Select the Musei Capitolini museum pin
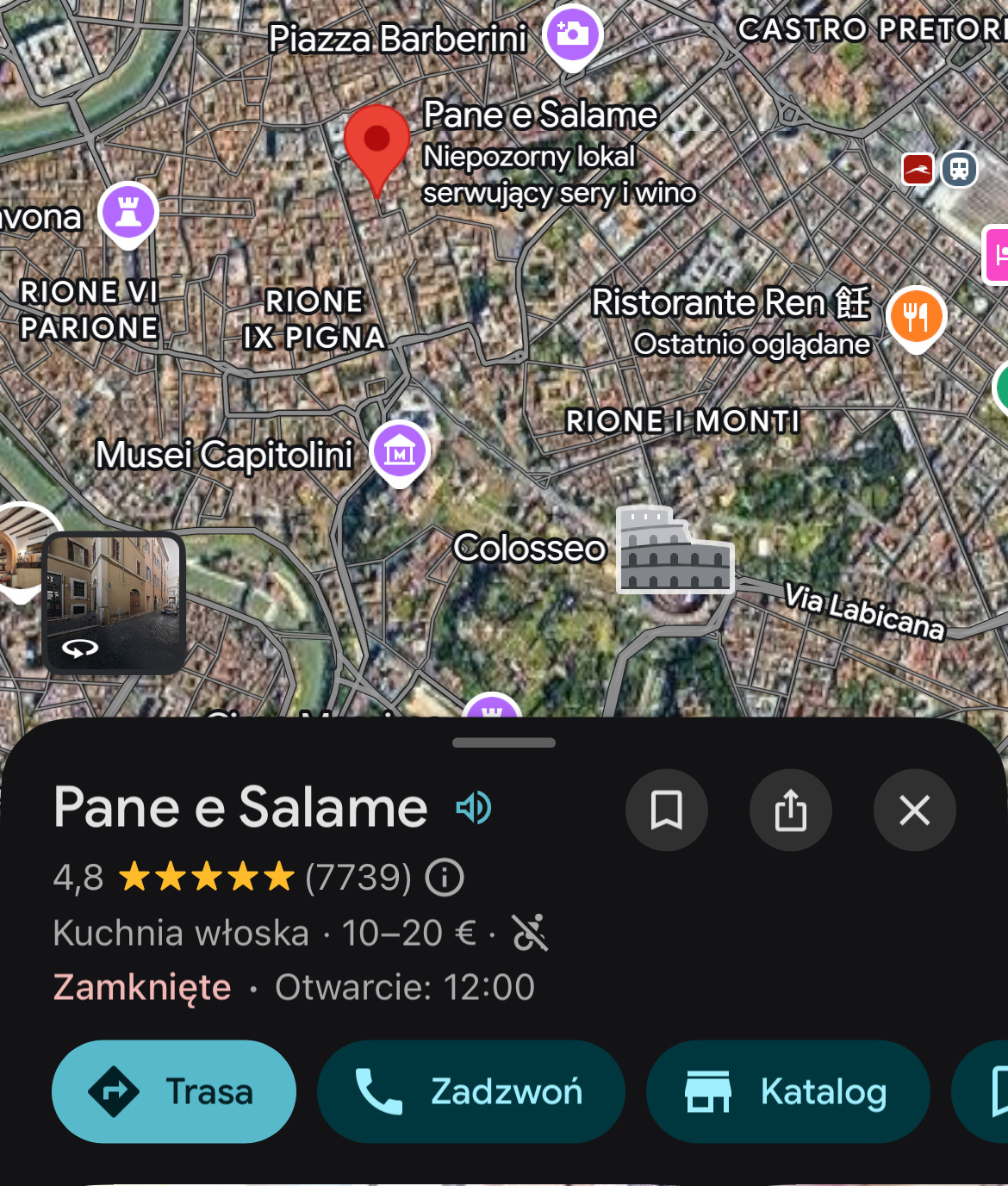Image resolution: width=1008 pixels, height=1186 pixels. click(x=400, y=450)
